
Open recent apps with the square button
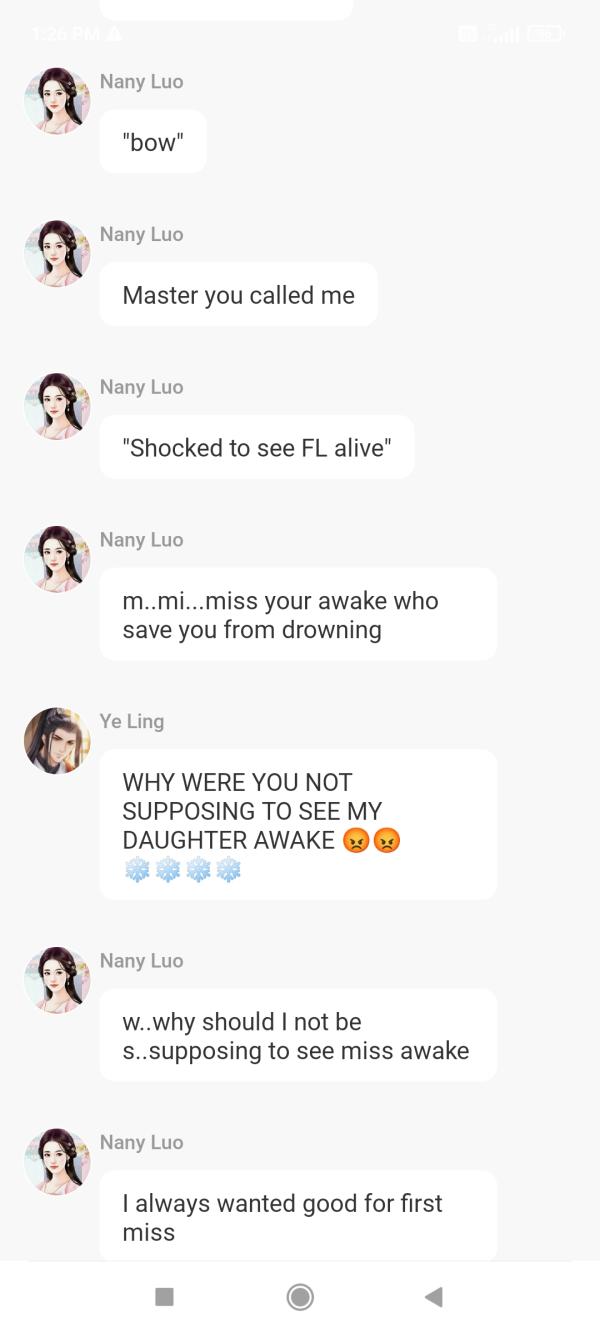[x=165, y=1297]
